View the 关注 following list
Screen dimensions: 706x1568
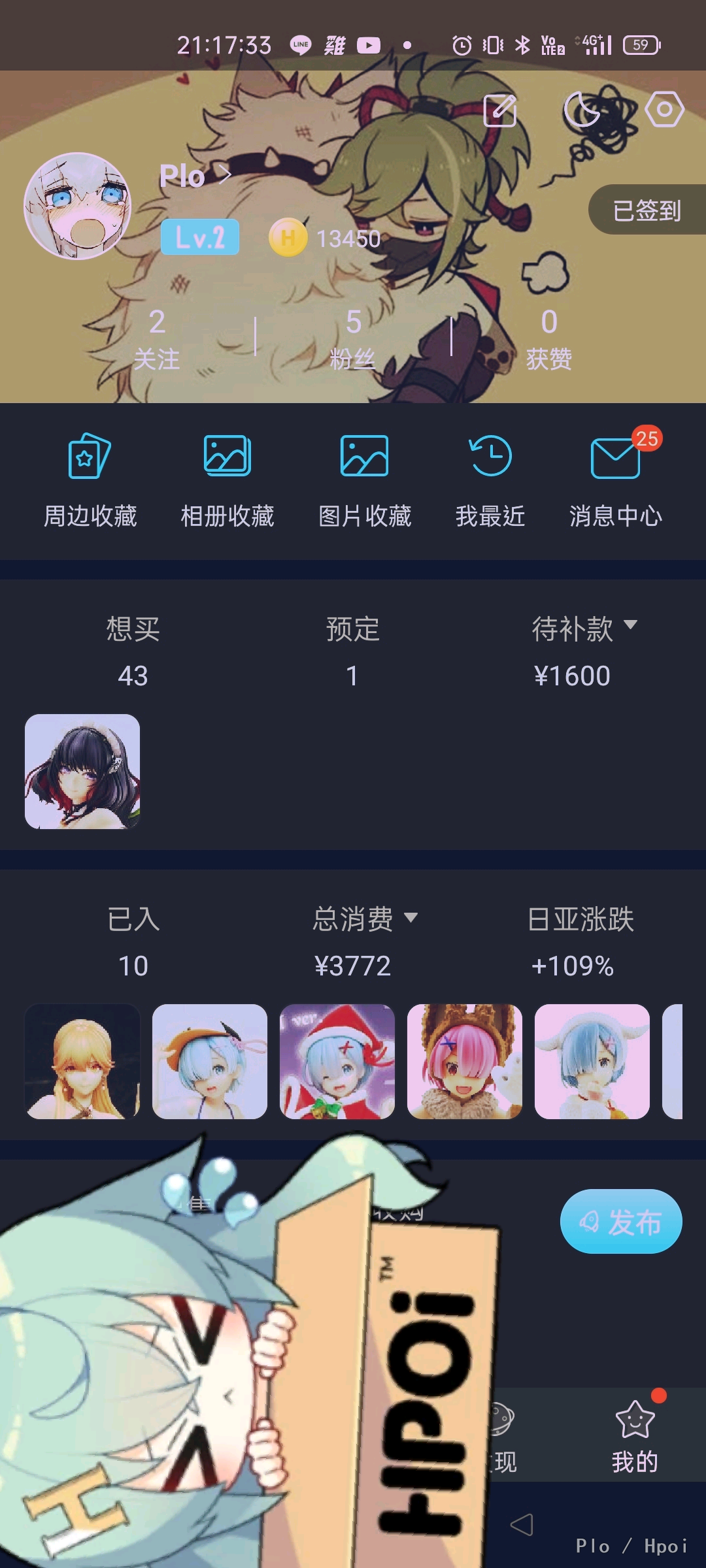156,339
